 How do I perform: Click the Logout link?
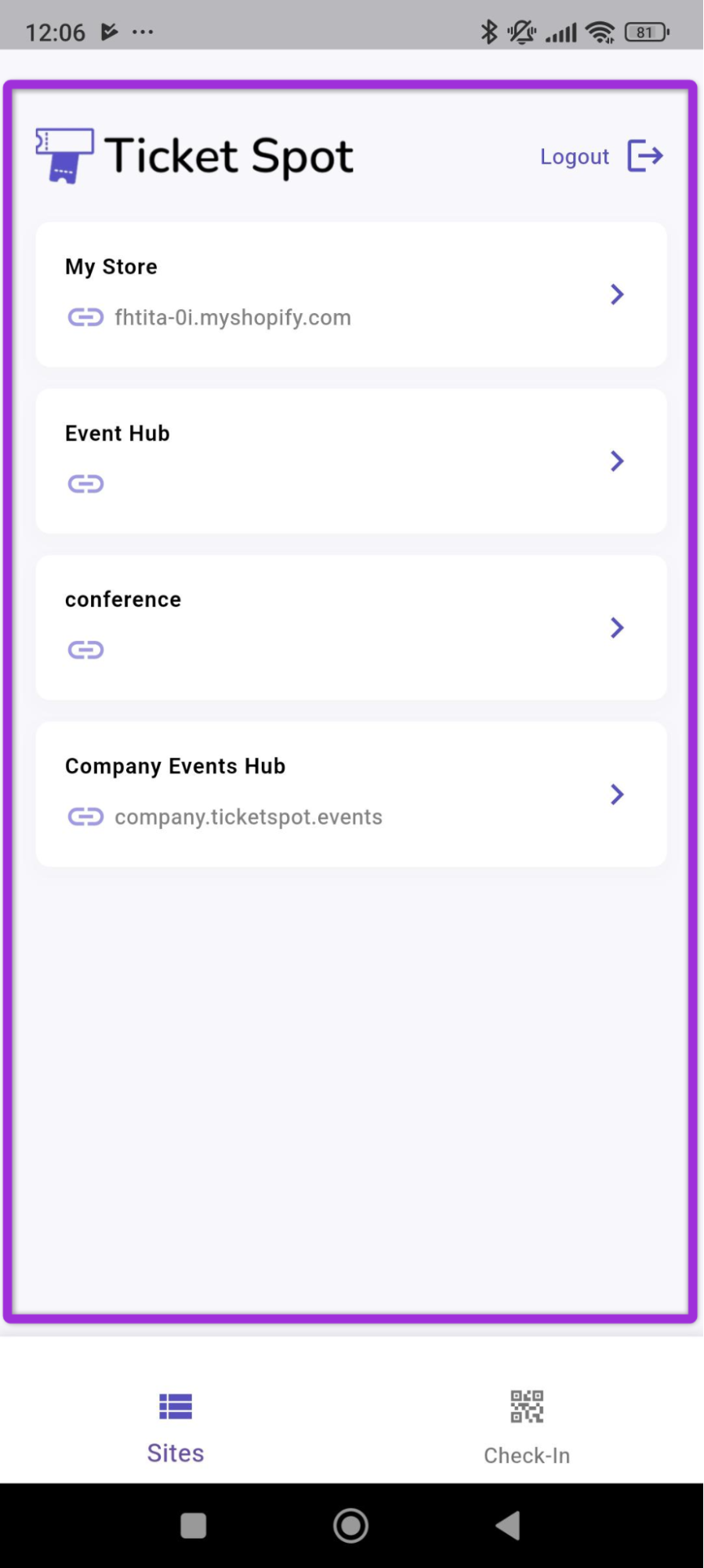(575, 156)
